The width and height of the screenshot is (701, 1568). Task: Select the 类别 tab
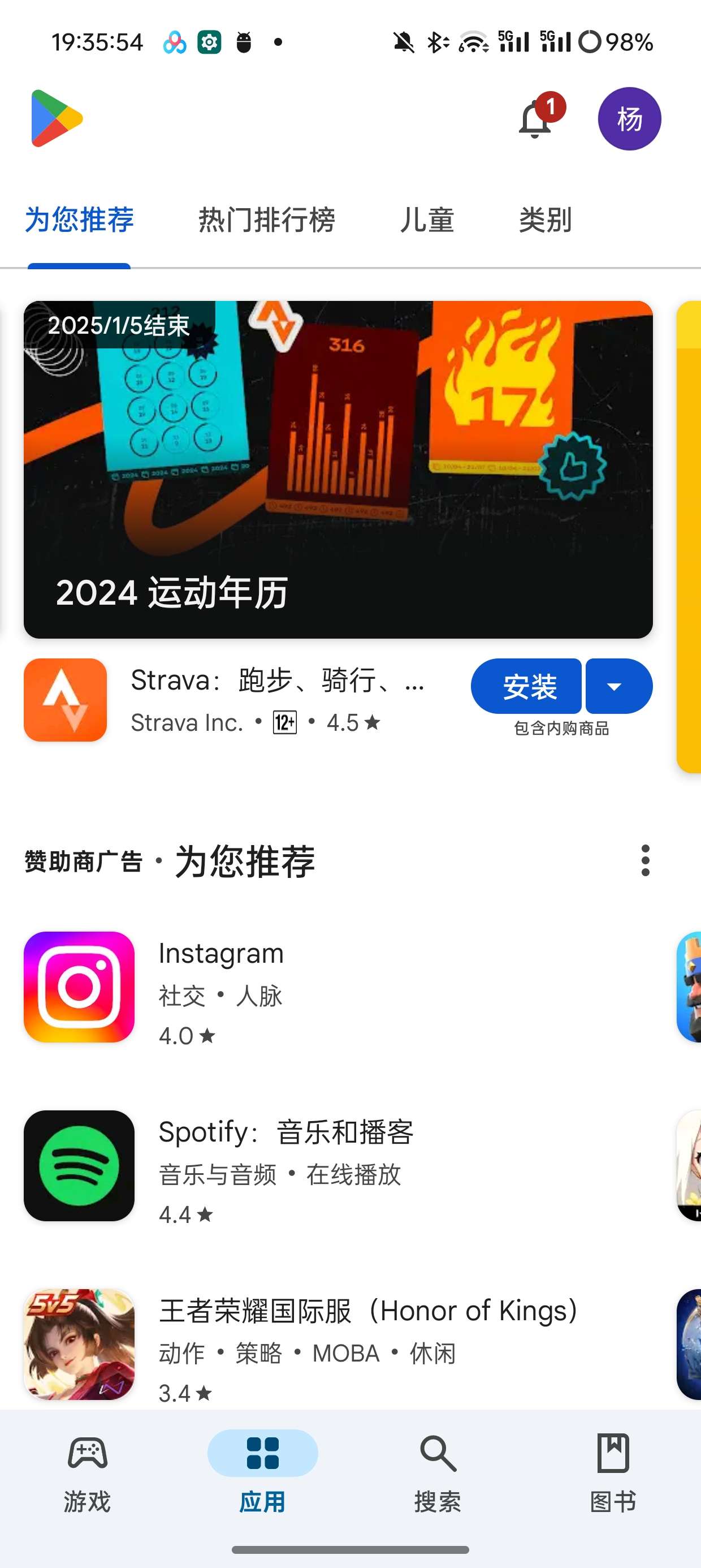[545, 219]
